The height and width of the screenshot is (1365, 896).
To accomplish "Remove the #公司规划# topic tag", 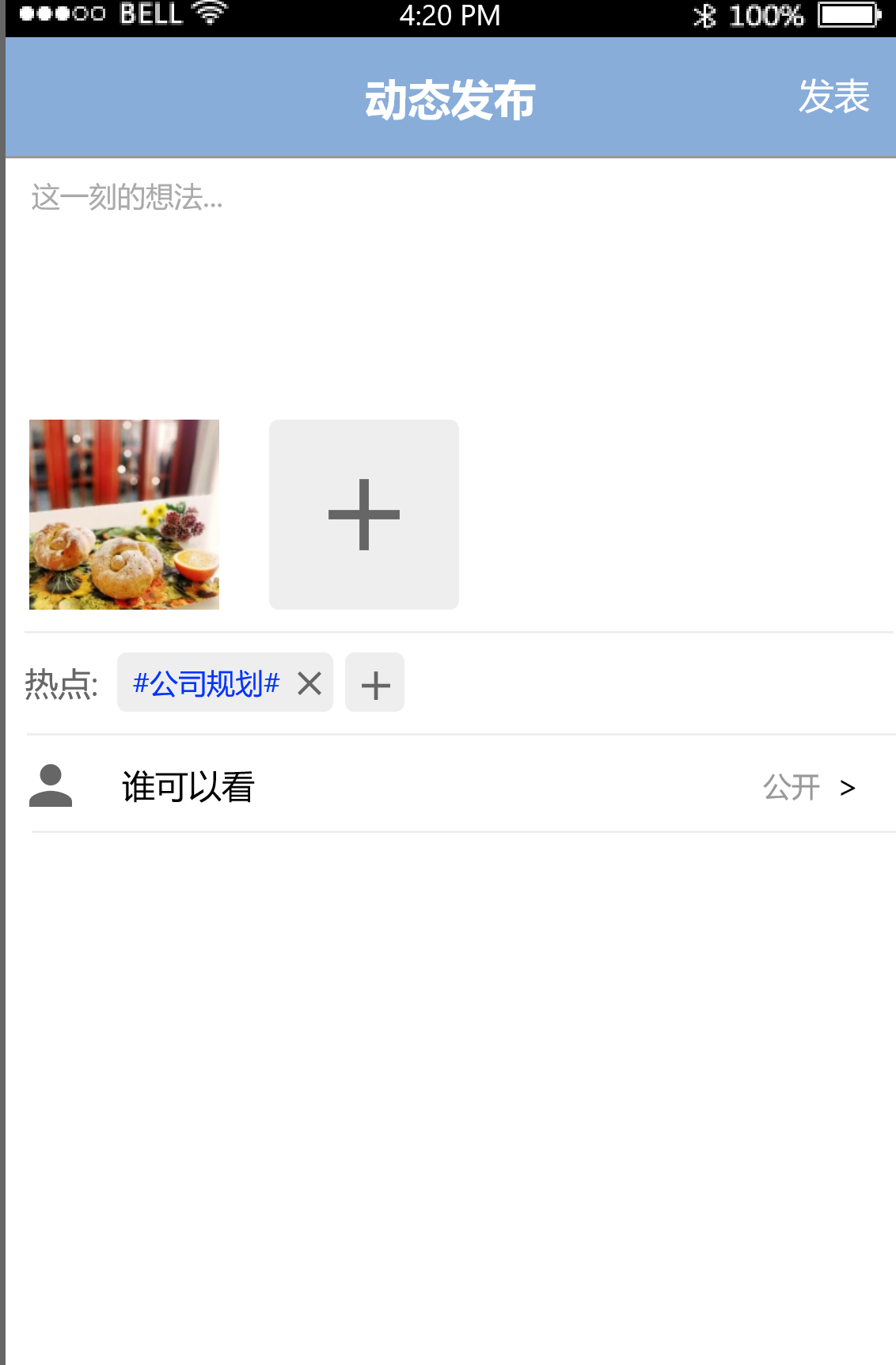I will tap(309, 682).
